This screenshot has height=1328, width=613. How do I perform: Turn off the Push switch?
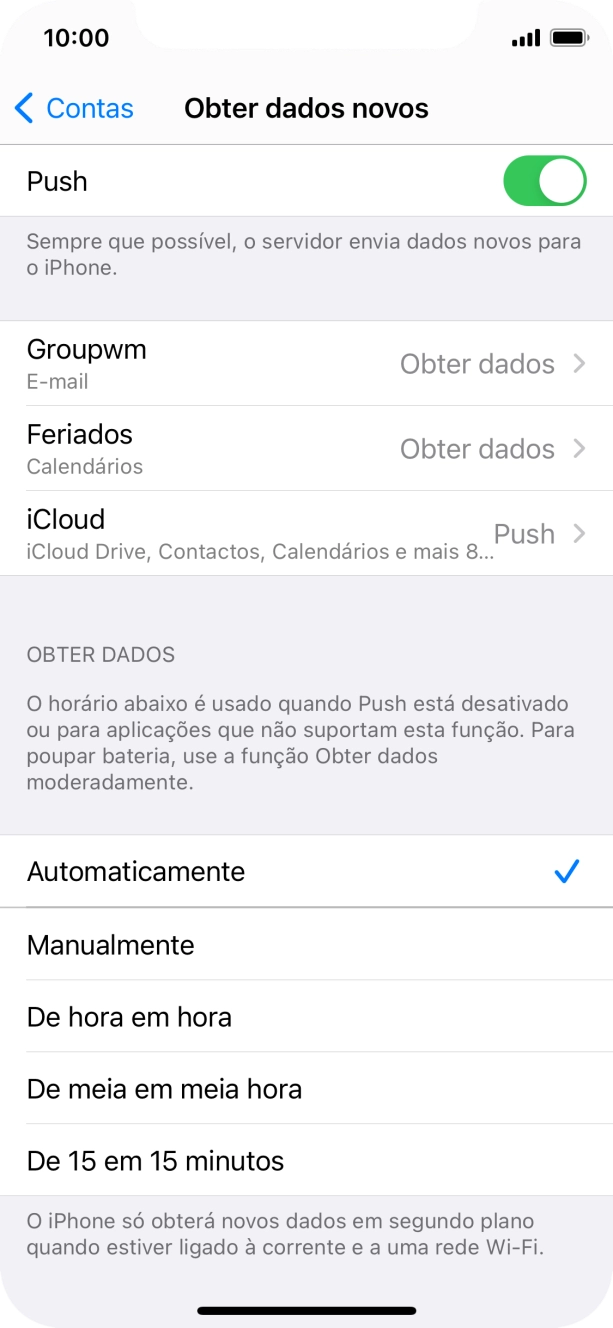point(544,181)
